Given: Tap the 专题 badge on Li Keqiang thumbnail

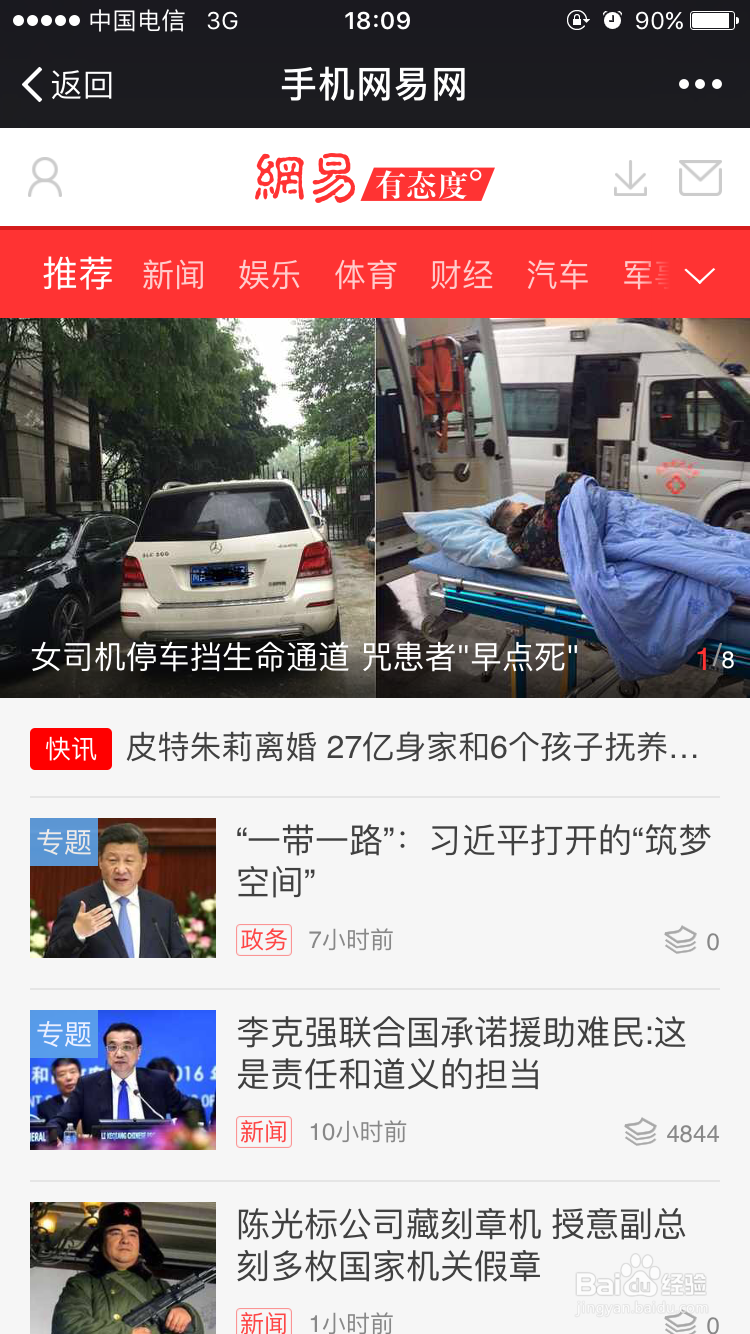Looking at the screenshot, I should [62, 1033].
